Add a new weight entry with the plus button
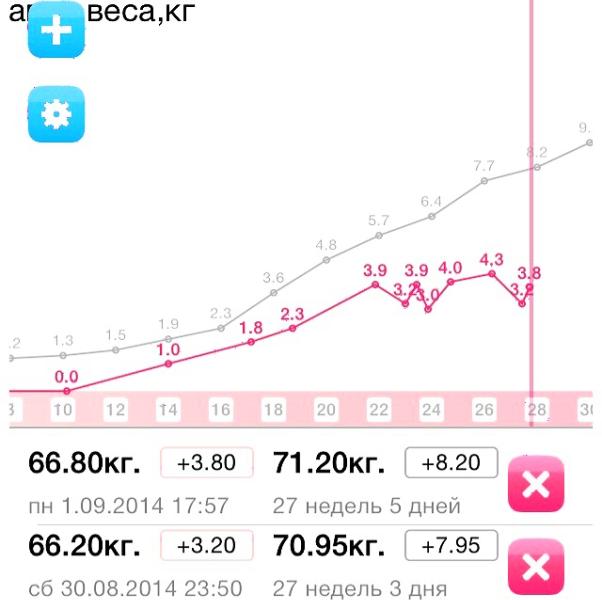This screenshot has height=600, width=602. coord(57,31)
